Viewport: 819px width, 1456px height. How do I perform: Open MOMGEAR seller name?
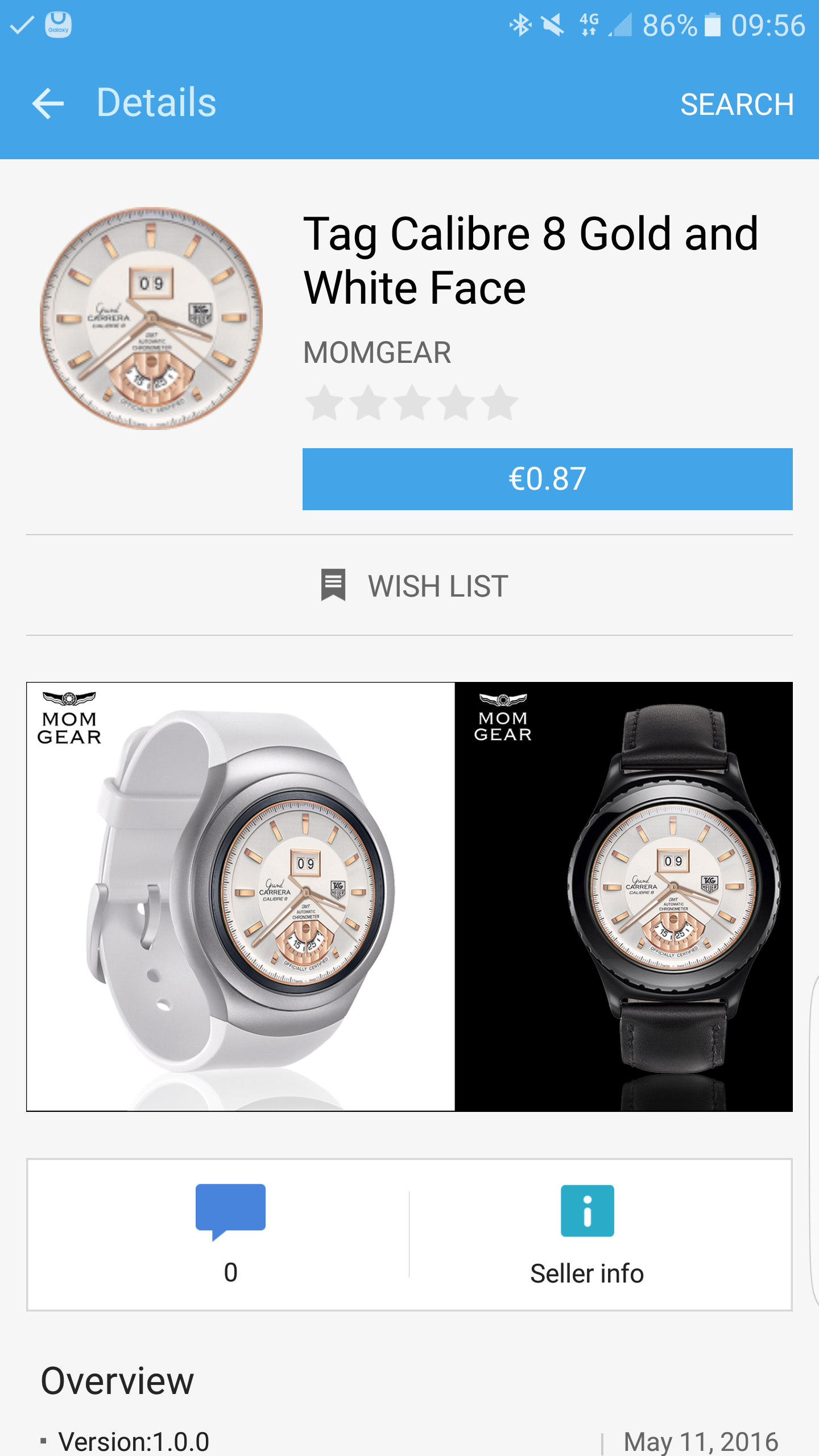tap(377, 353)
